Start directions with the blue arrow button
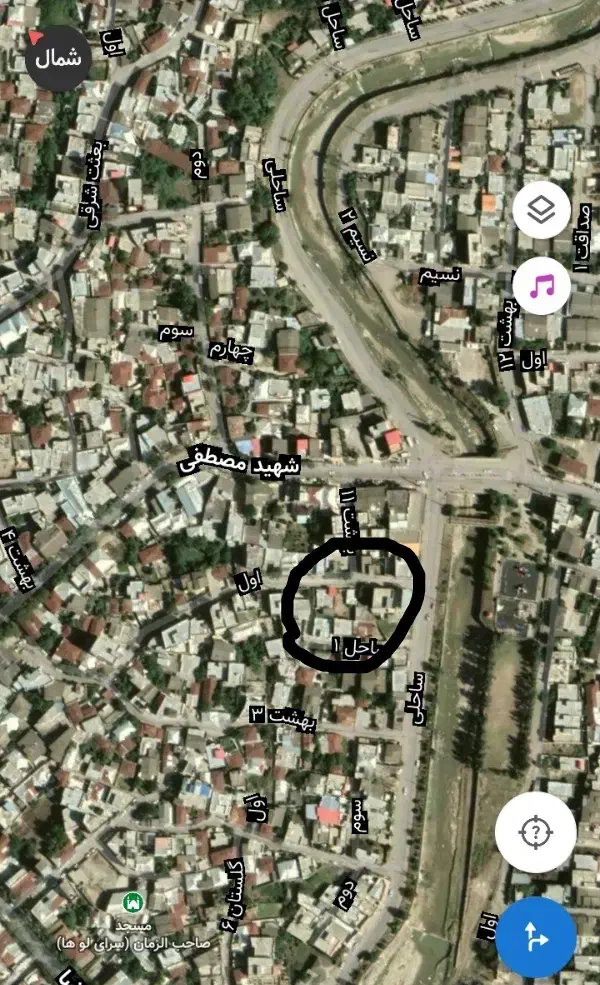 (x=535, y=936)
